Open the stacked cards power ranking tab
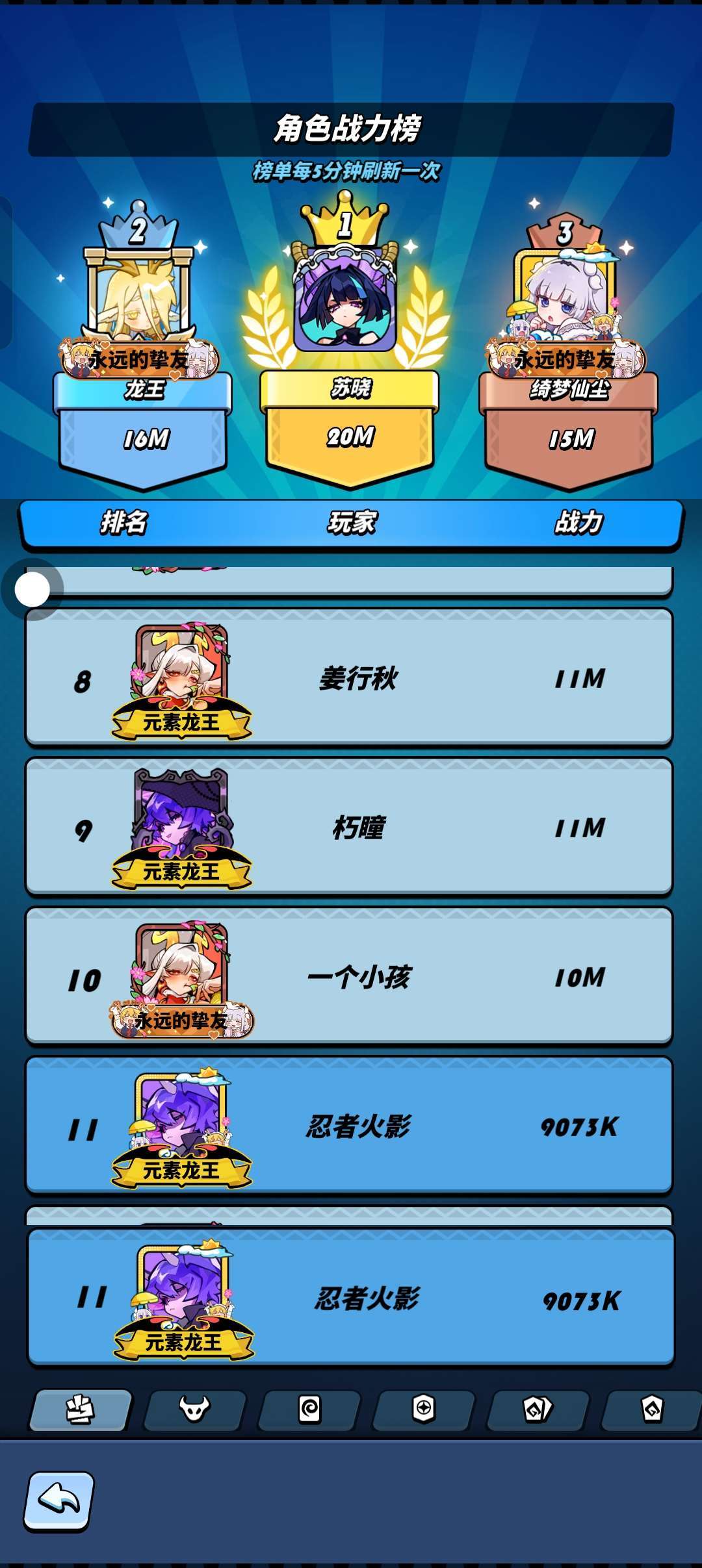 [80, 1409]
